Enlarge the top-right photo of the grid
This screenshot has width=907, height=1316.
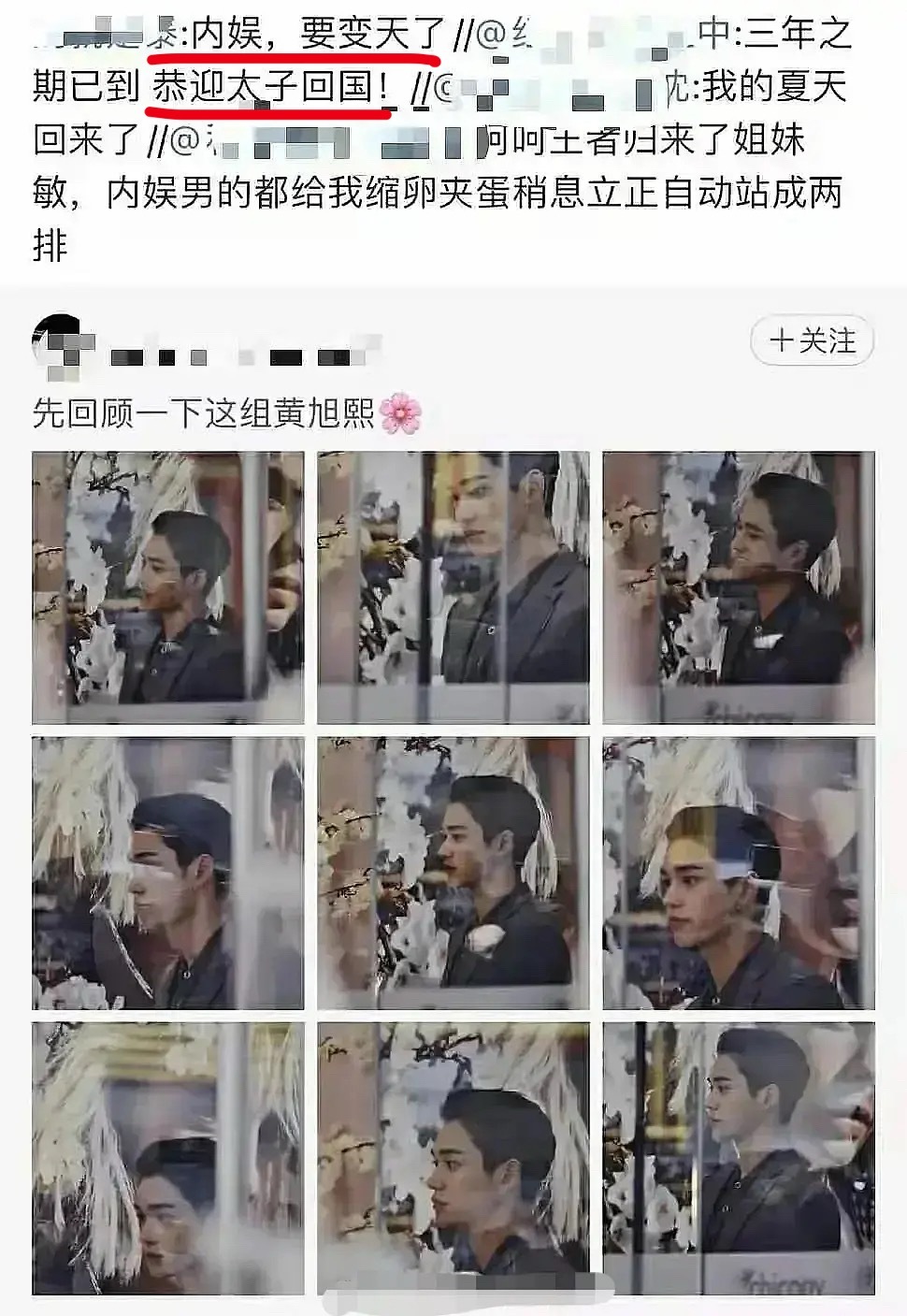739,587
